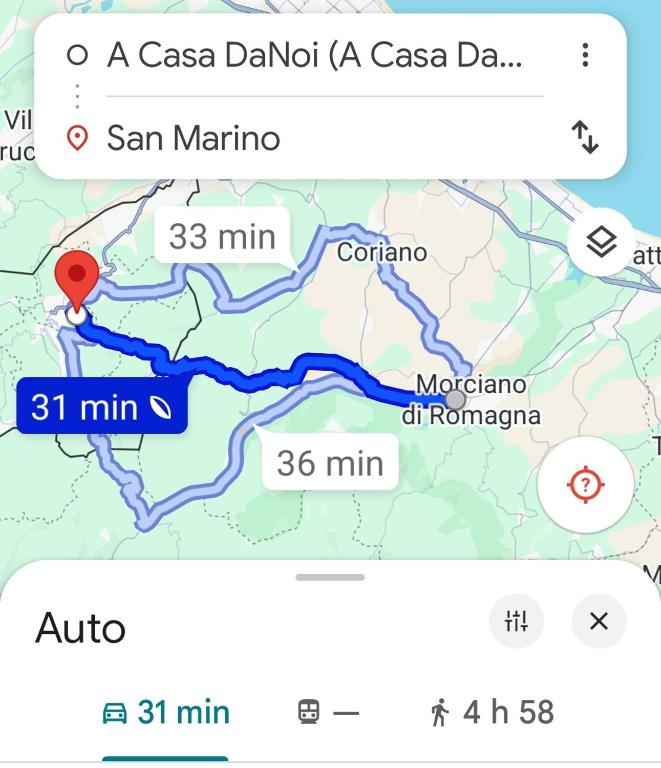Viewport: 661px width, 768px height.
Task: Switch to the public transit tab
Action: tap(327, 712)
